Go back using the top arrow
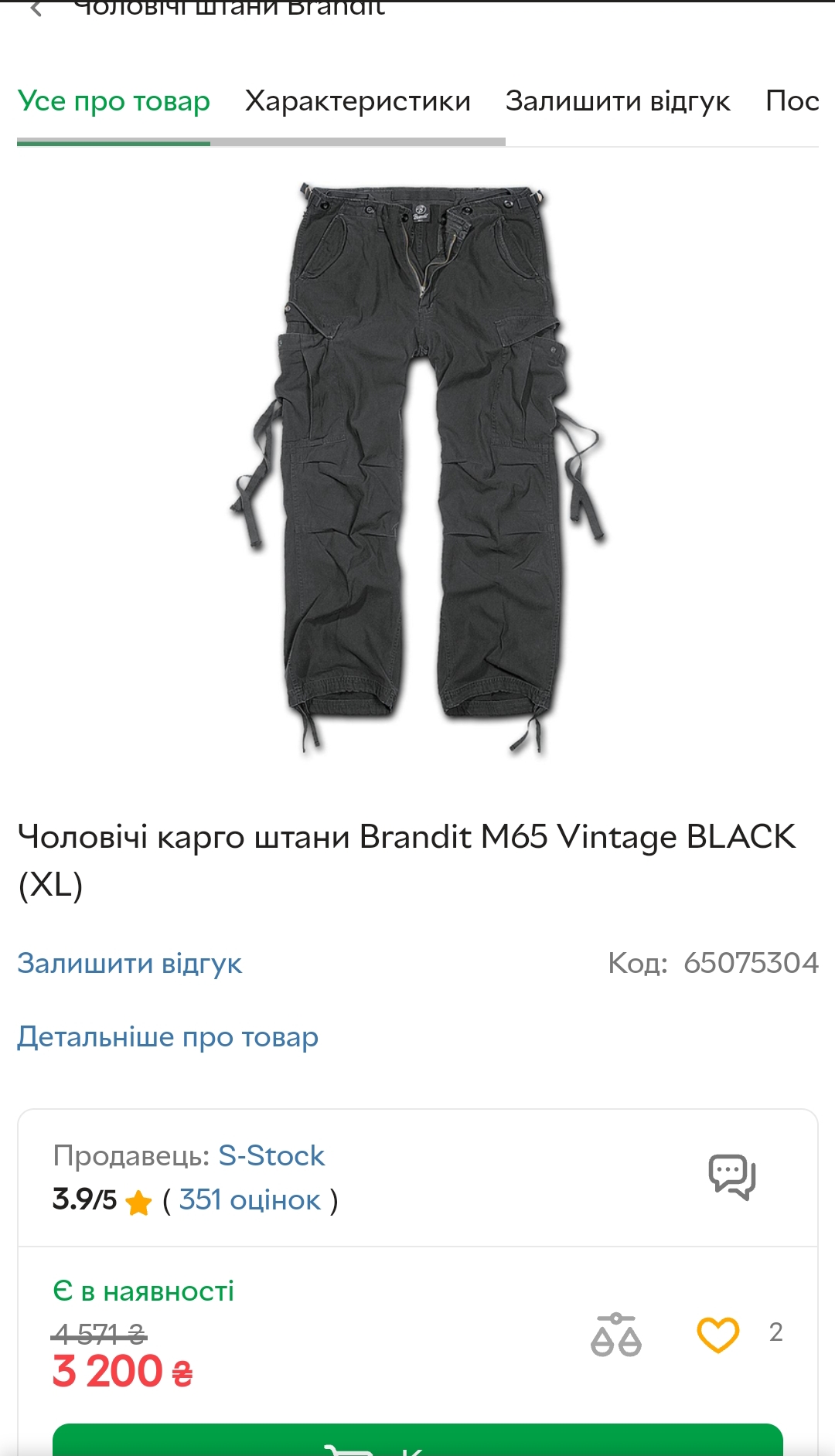835x1456 pixels. [x=36, y=9]
